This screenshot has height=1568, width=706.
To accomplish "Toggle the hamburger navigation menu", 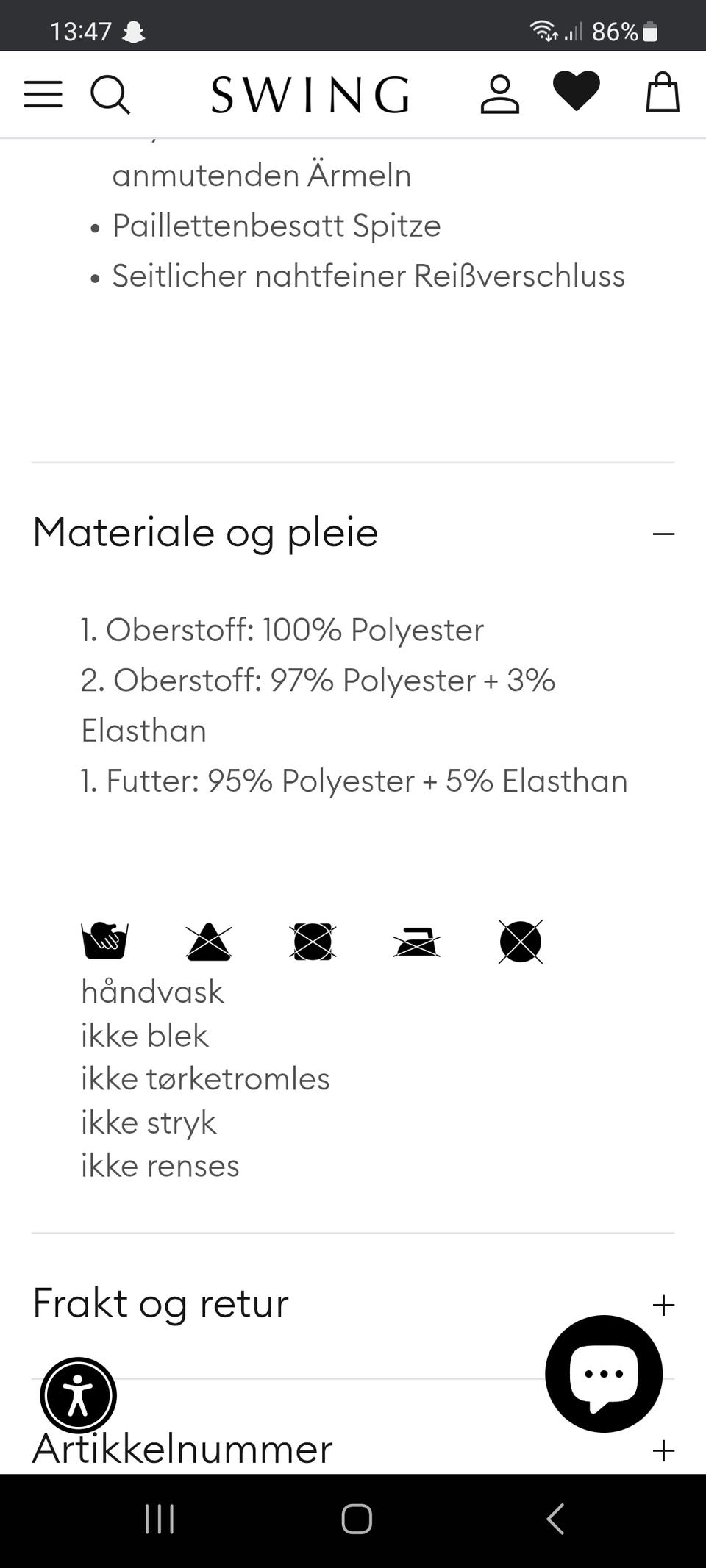I will [43, 94].
